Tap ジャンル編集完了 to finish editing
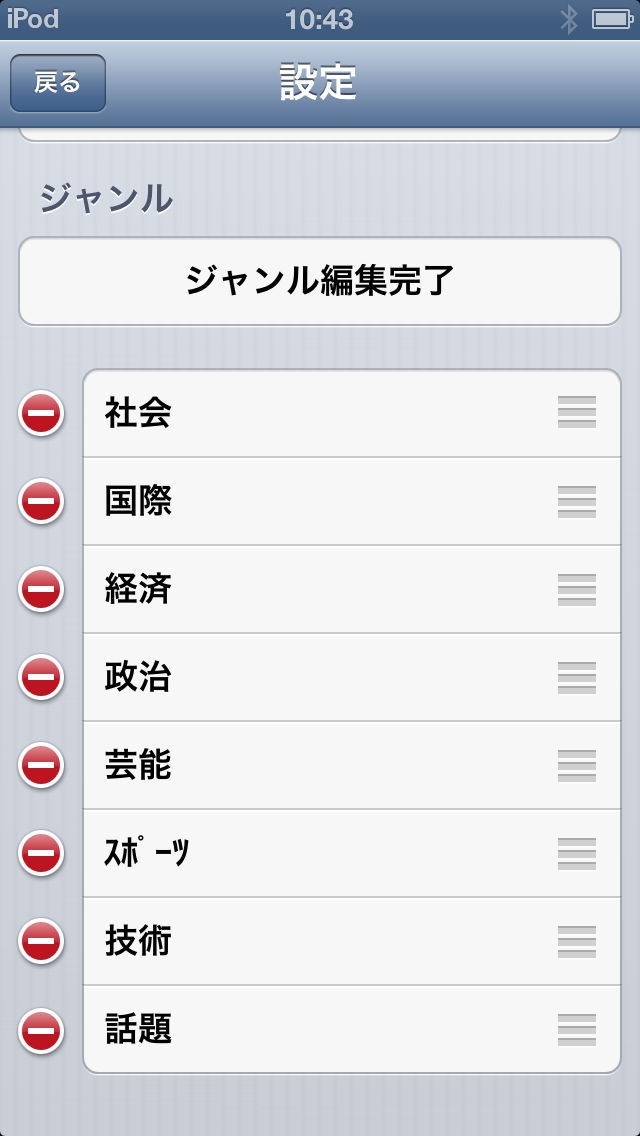 click(320, 281)
